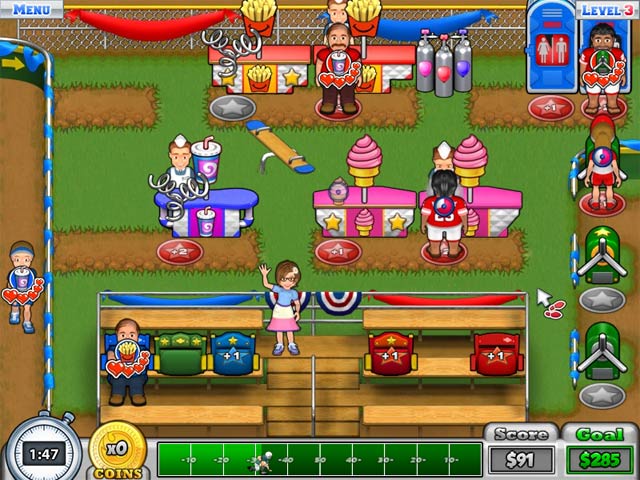Image resolution: width=640 pixels, height=480 pixels.
Task: Tap the balloon gas tanks
Action: (441, 65)
